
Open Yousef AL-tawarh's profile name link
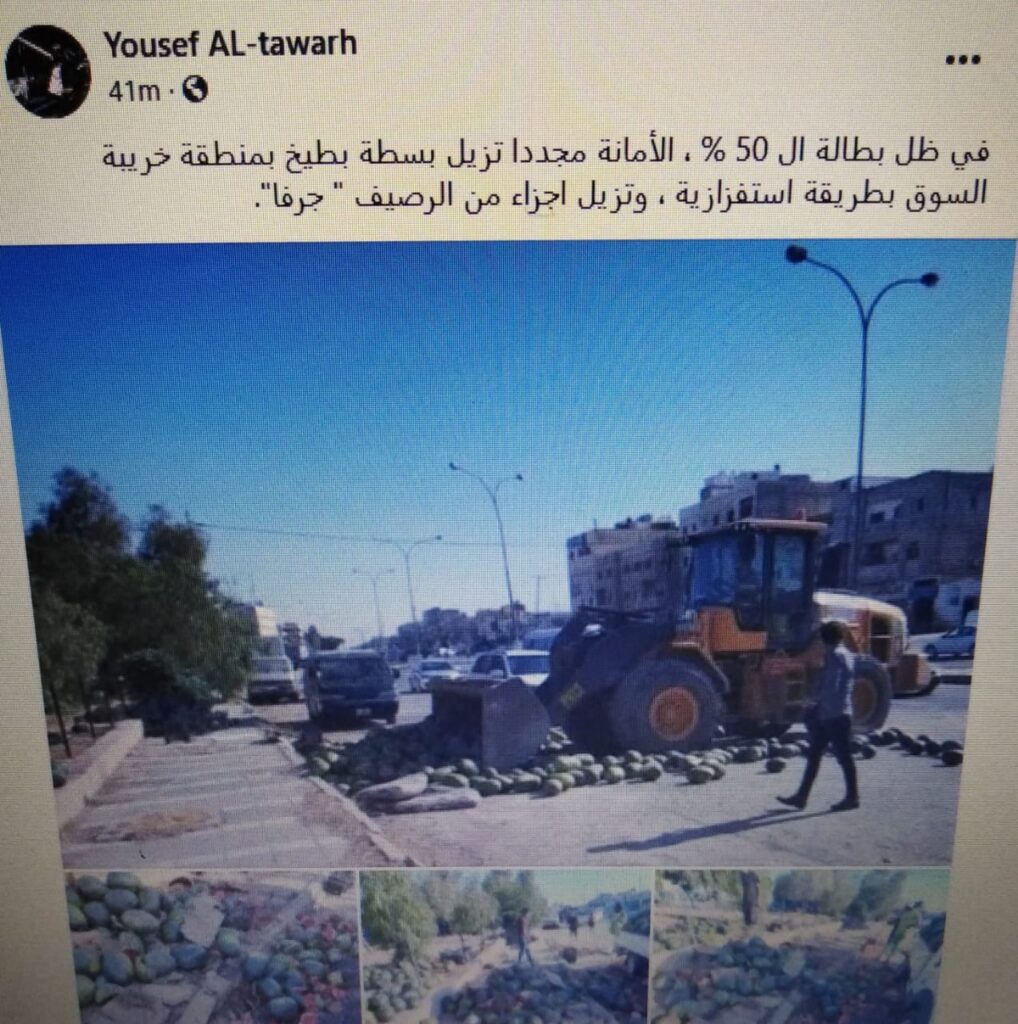(x=230, y=44)
